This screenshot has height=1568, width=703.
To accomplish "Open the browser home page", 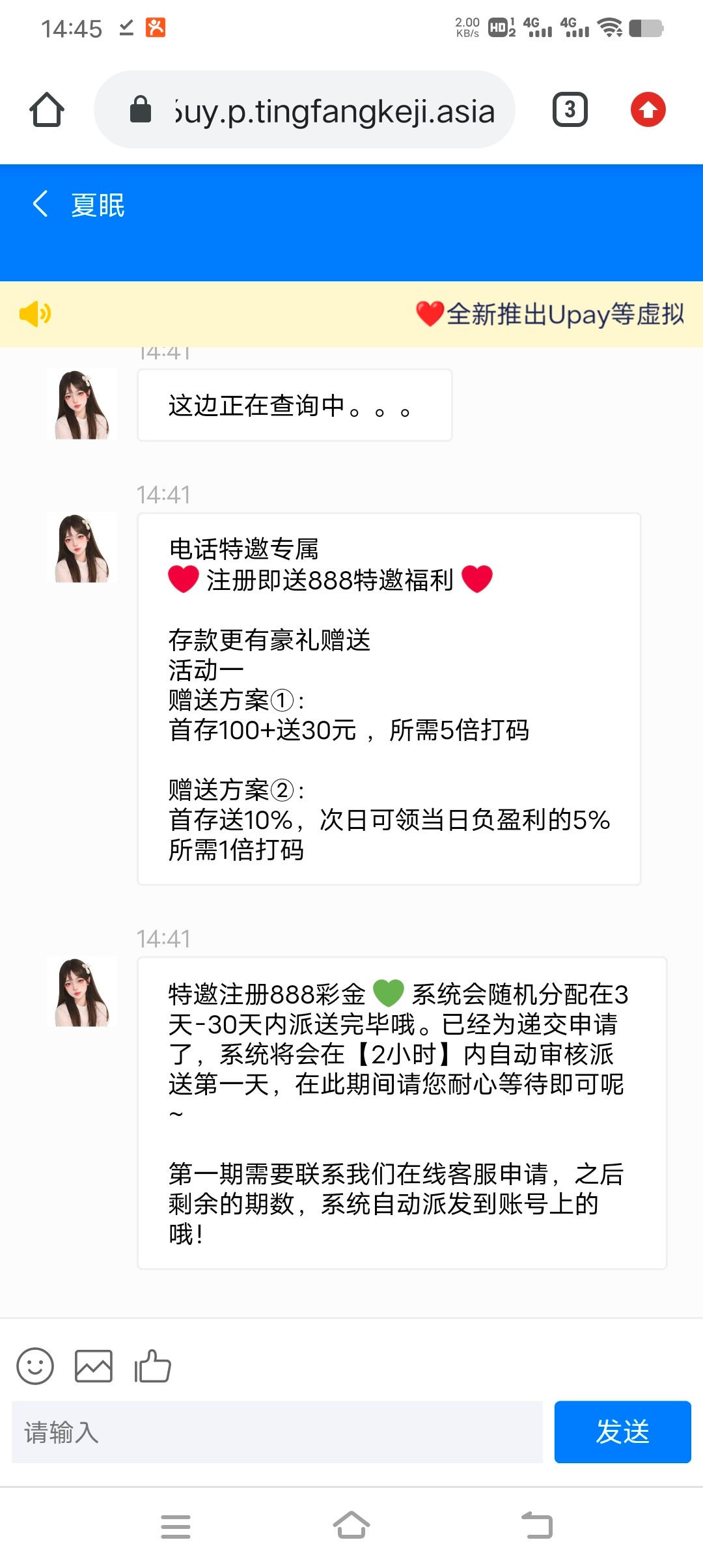I will point(47,109).
